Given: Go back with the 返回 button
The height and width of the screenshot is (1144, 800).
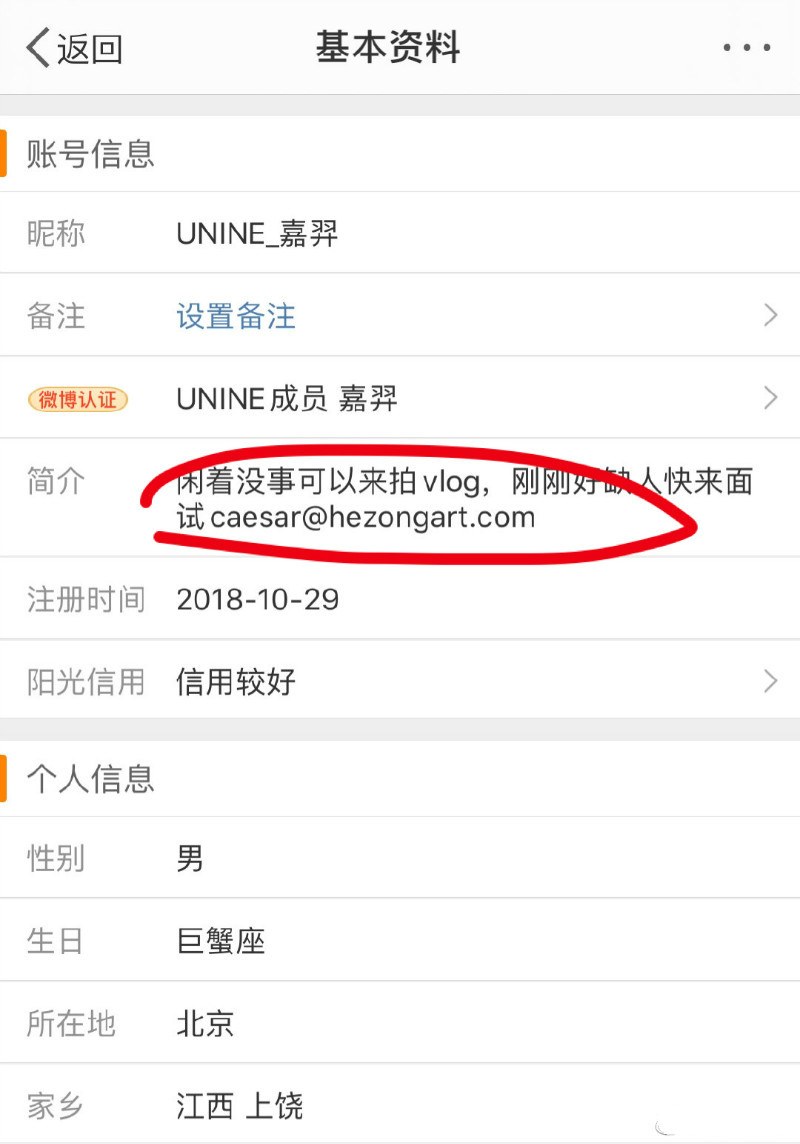Looking at the screenshot, I should (75, 48).
